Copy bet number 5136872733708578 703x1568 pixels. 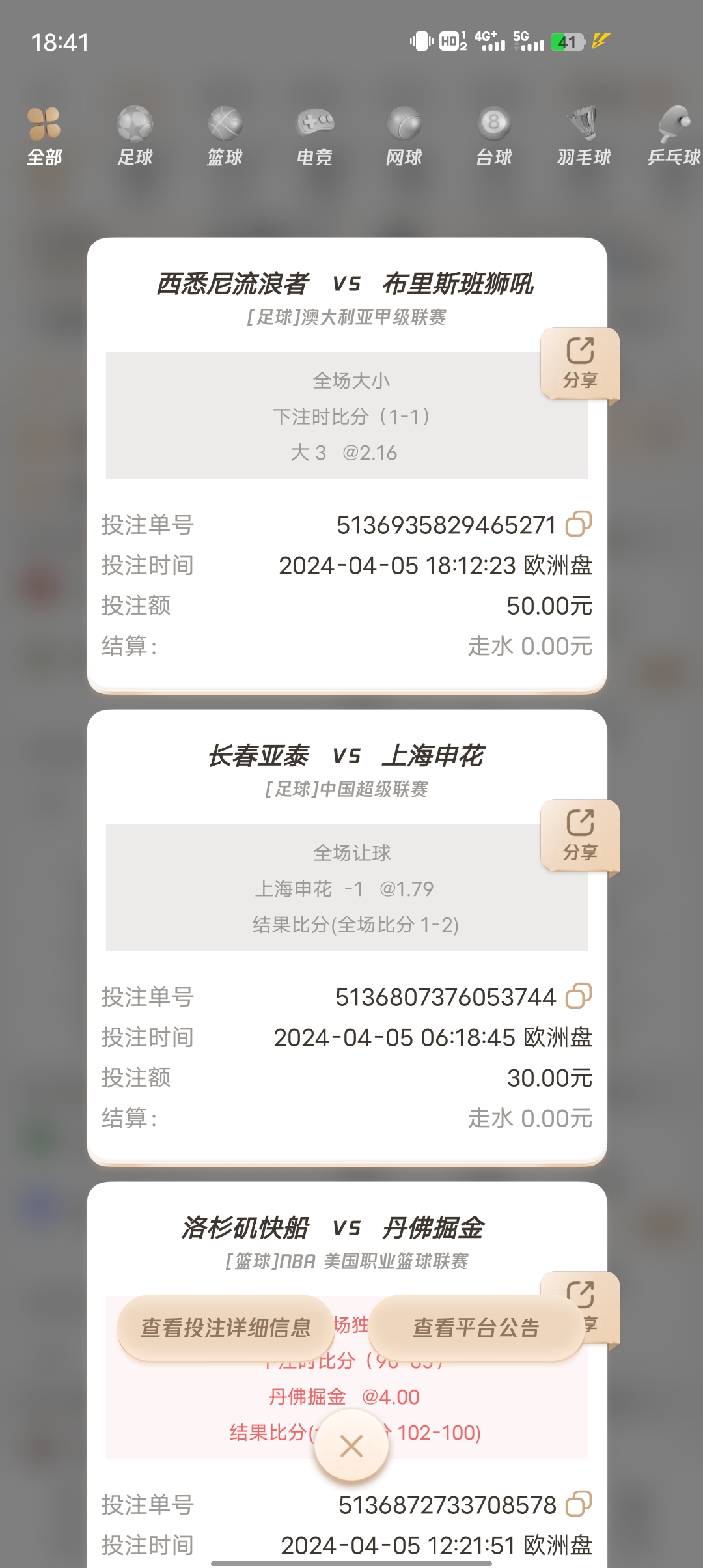pyautogui.click(x=578, y=1504)
